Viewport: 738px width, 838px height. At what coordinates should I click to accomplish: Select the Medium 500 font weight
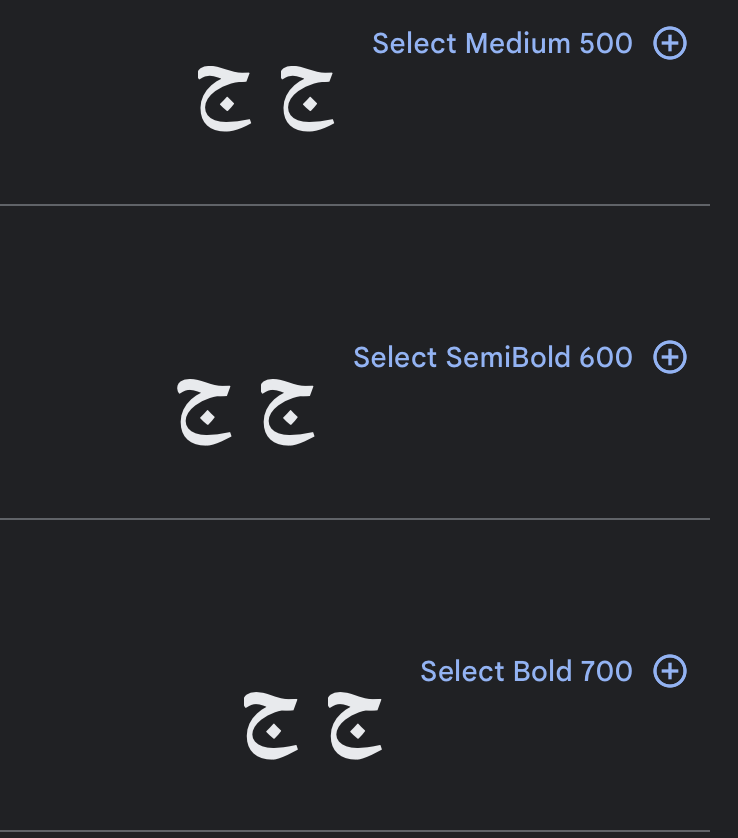point(528,44)
